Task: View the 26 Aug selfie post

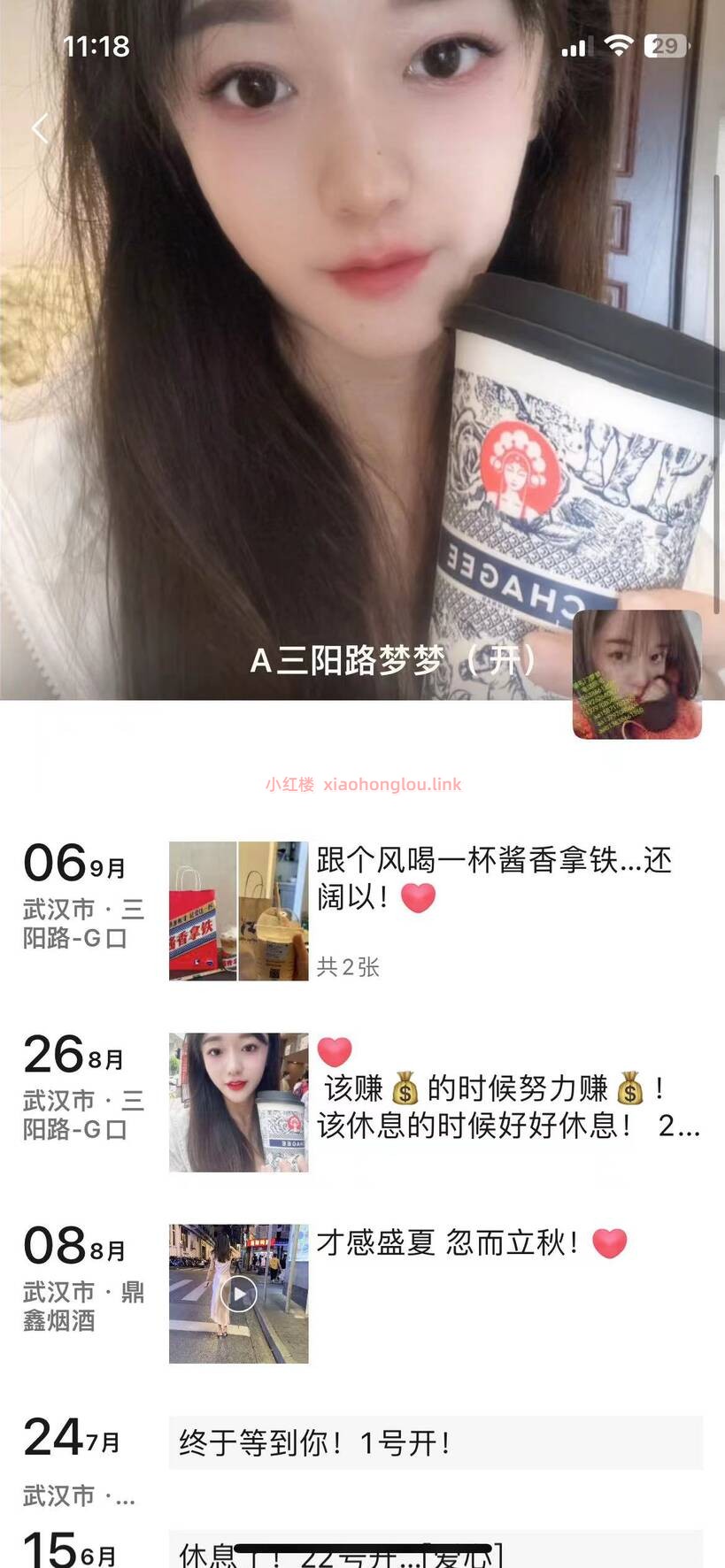Action: (x=238, y=1102)
